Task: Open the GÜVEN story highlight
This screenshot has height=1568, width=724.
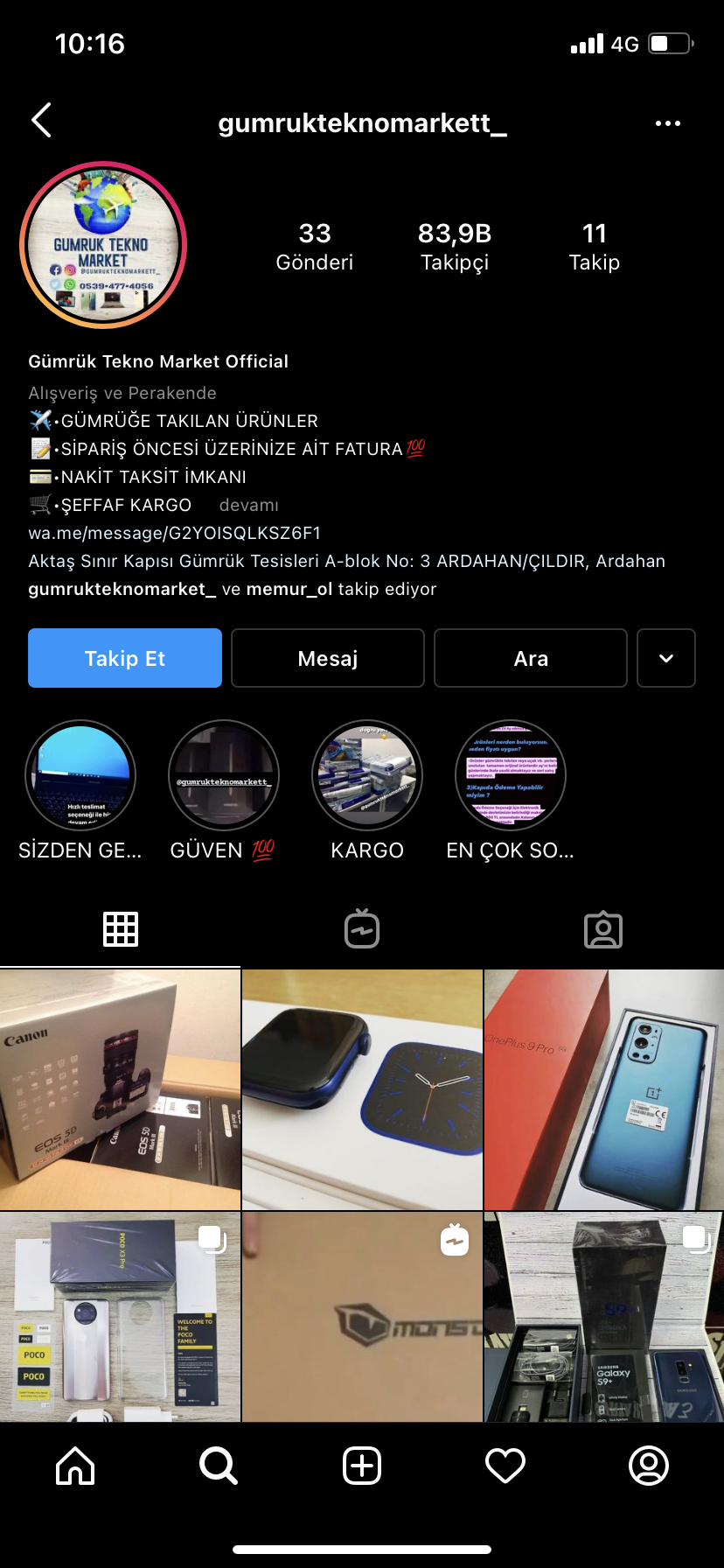Action: click(224, 775)
